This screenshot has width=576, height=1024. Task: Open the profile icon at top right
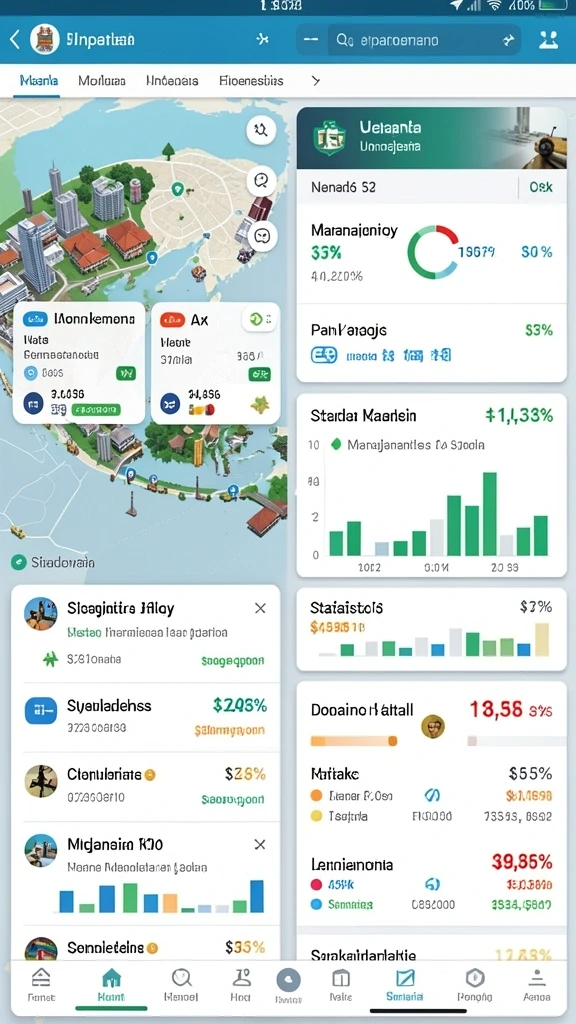pos(548,40)
